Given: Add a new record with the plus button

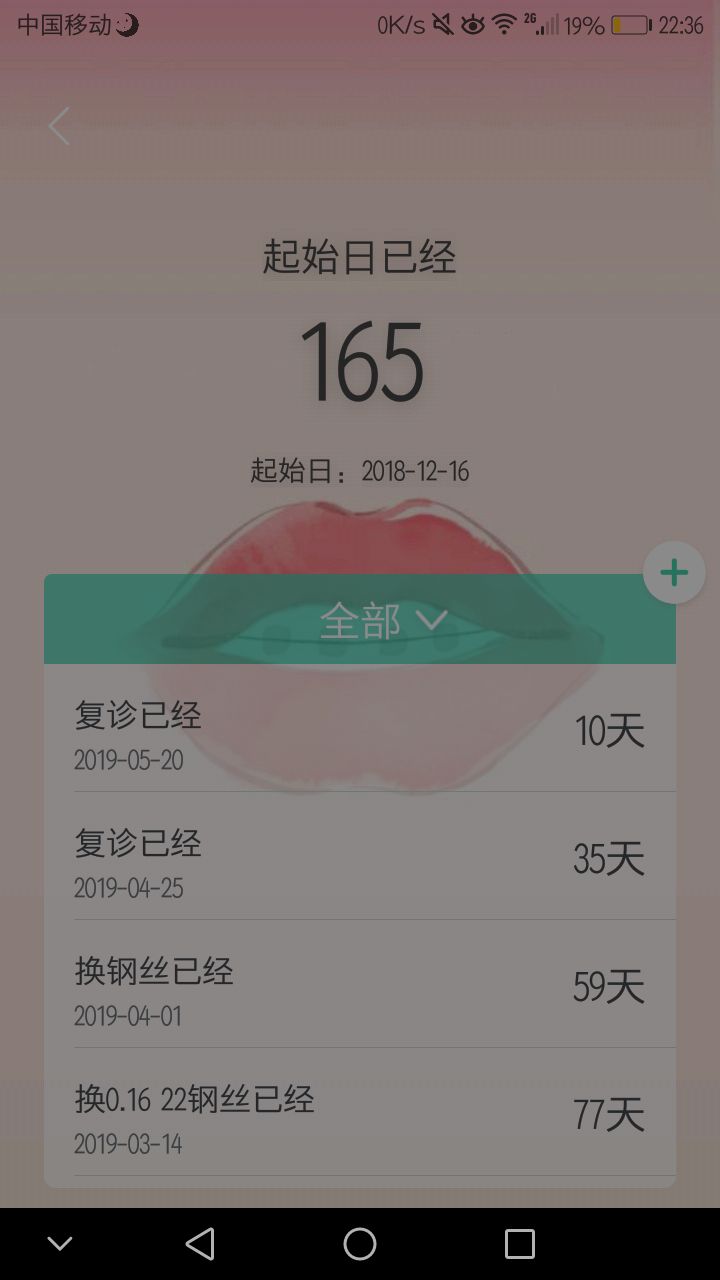Looking at the screenshot, I should point(674,573).
